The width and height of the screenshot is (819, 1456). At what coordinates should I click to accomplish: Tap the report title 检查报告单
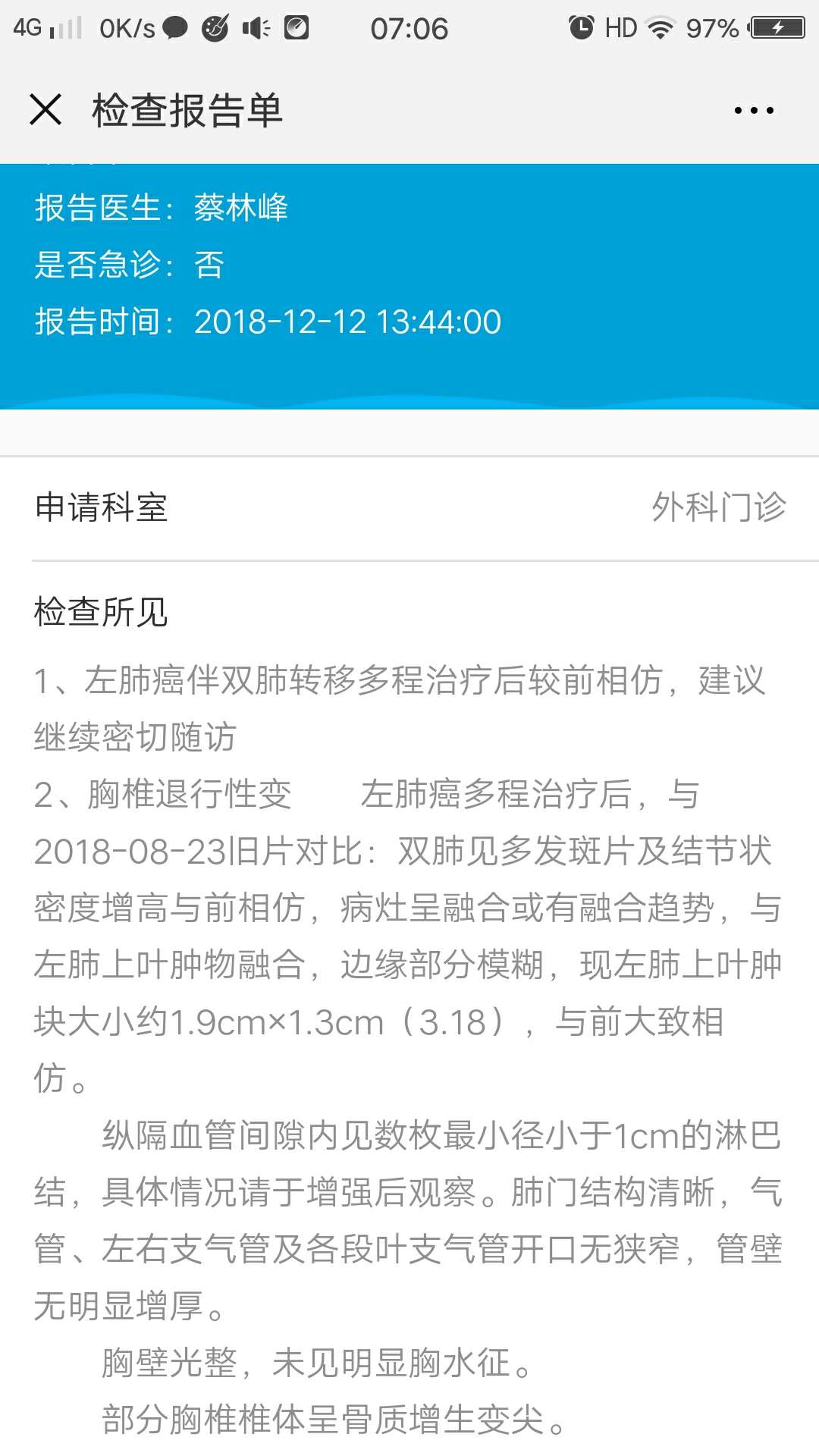(186, 110)
